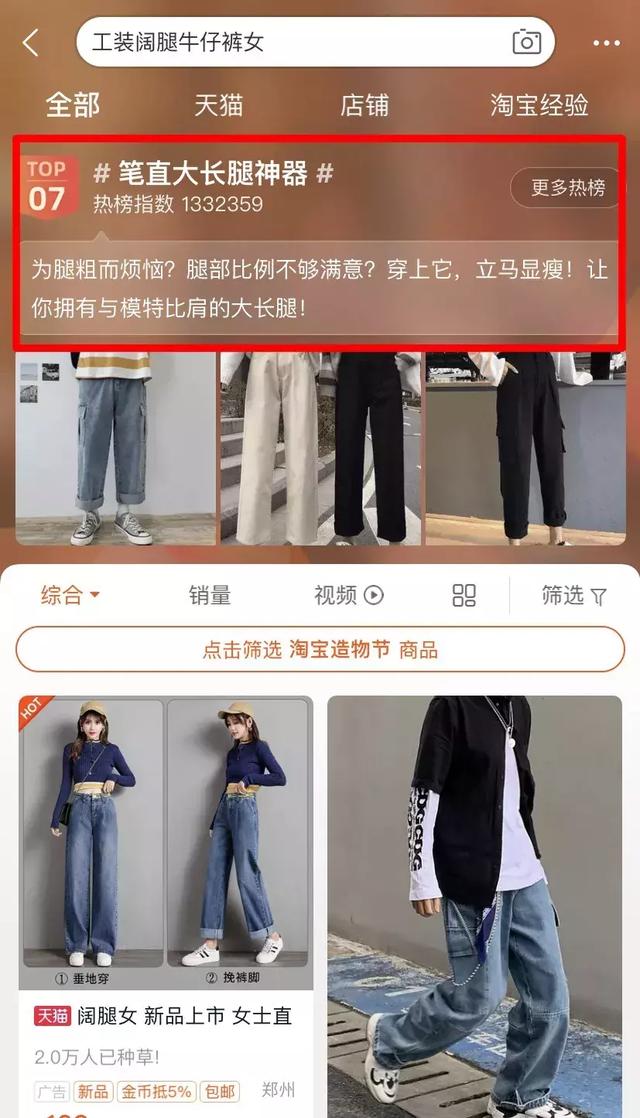640x1118 pixels.
Task: Open the 笔直大长腿神器 hot topic card
Action: pos(320,241)
